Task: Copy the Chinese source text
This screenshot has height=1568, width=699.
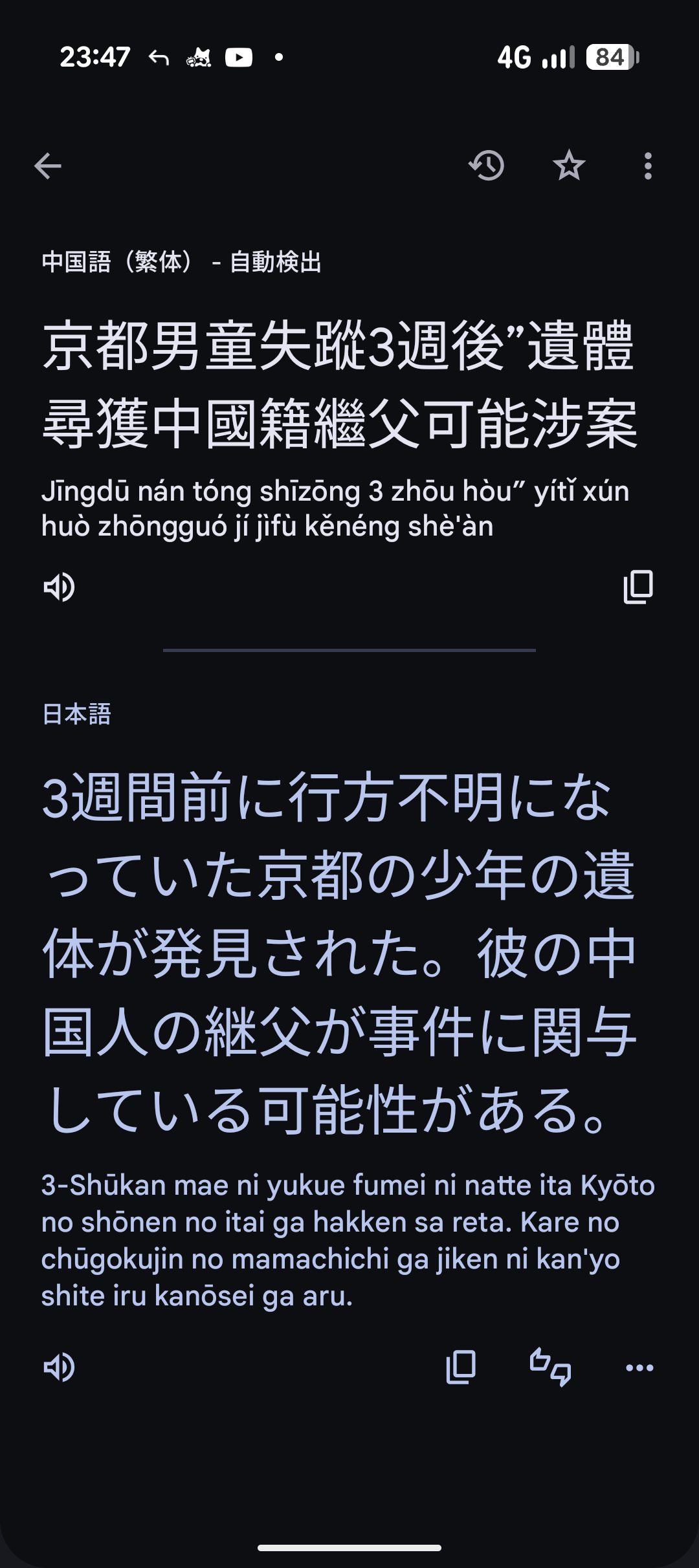Action: [x=638, y=587]
